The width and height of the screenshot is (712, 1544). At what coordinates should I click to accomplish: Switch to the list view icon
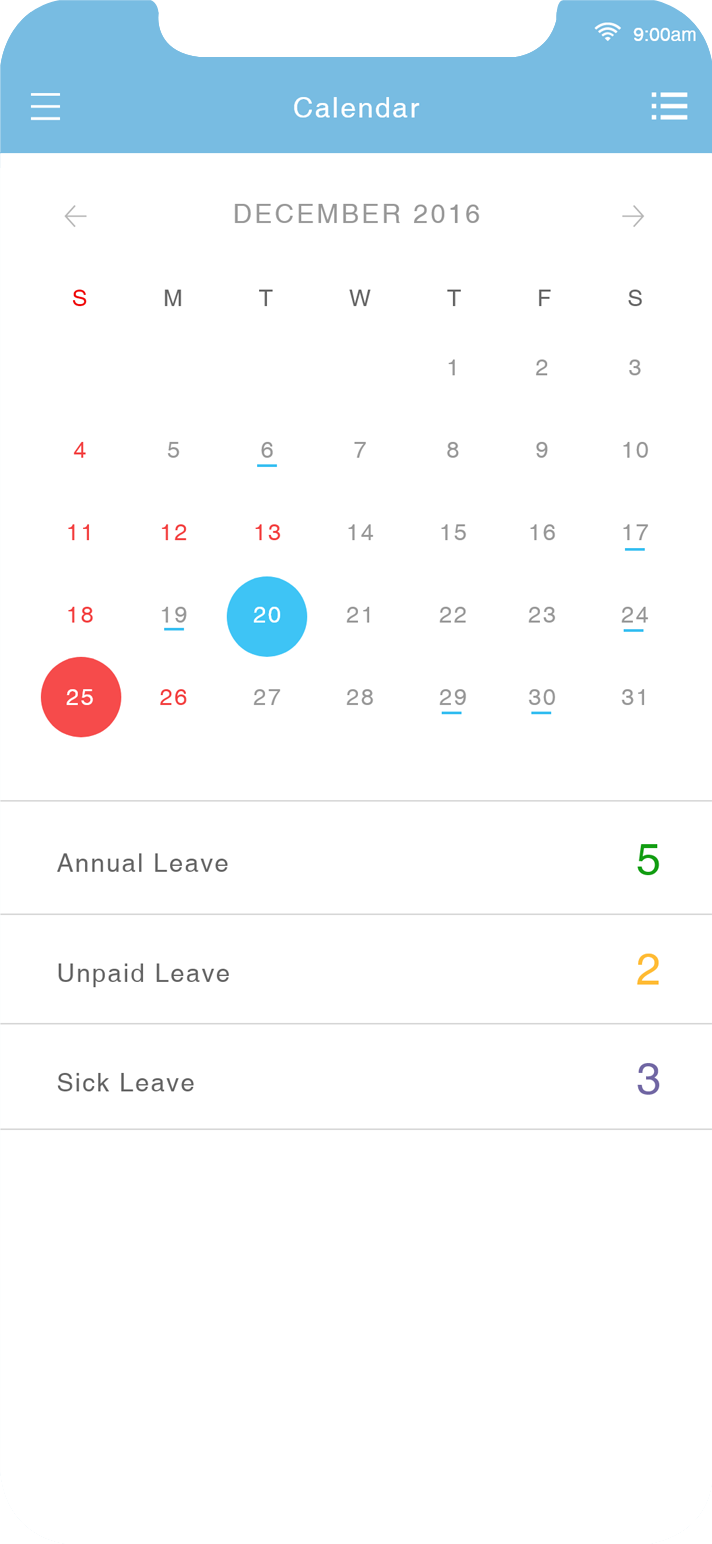pyautogui.click(x=669, y=106)
